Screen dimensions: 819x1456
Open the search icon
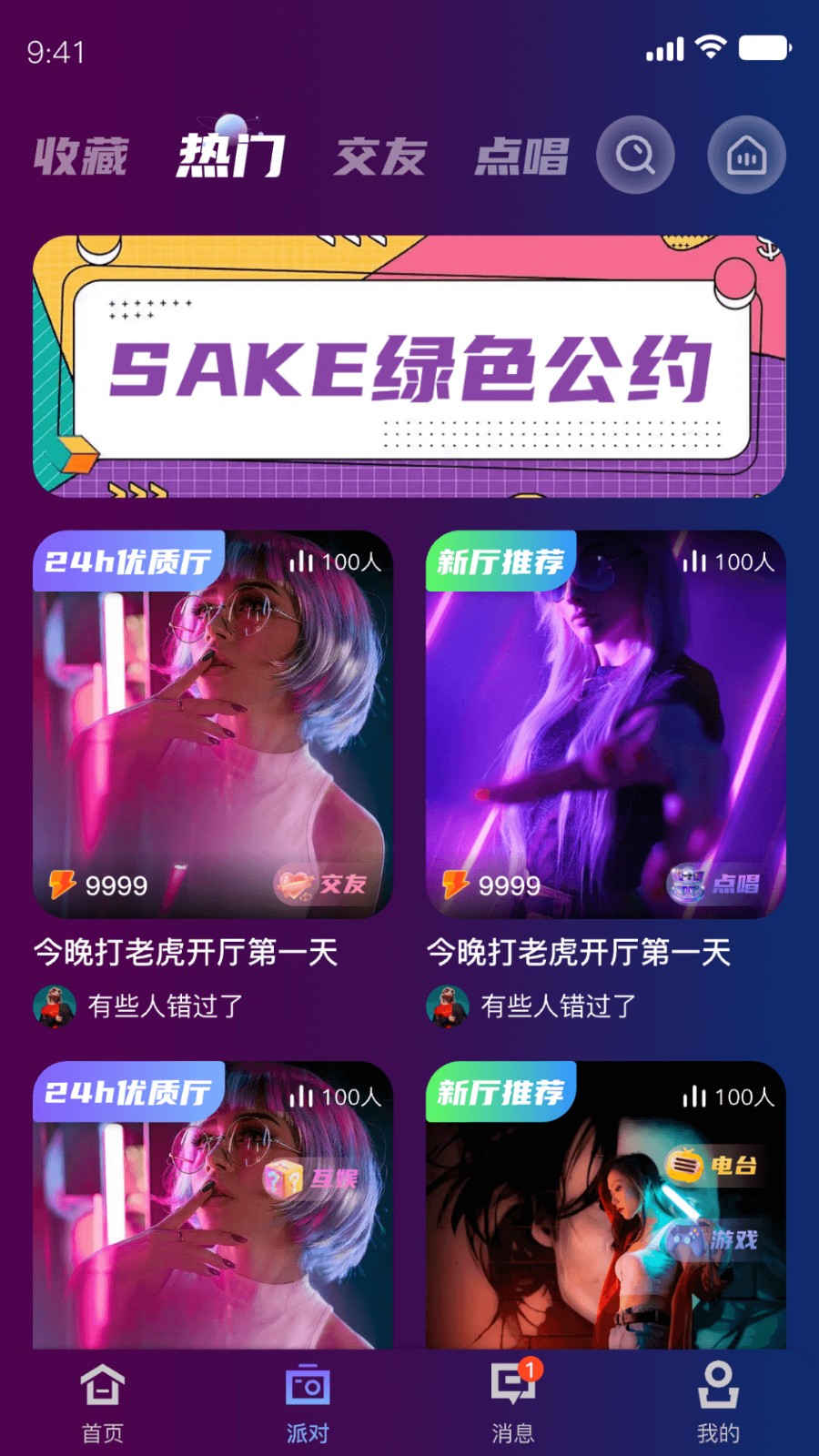coord(635,155)
